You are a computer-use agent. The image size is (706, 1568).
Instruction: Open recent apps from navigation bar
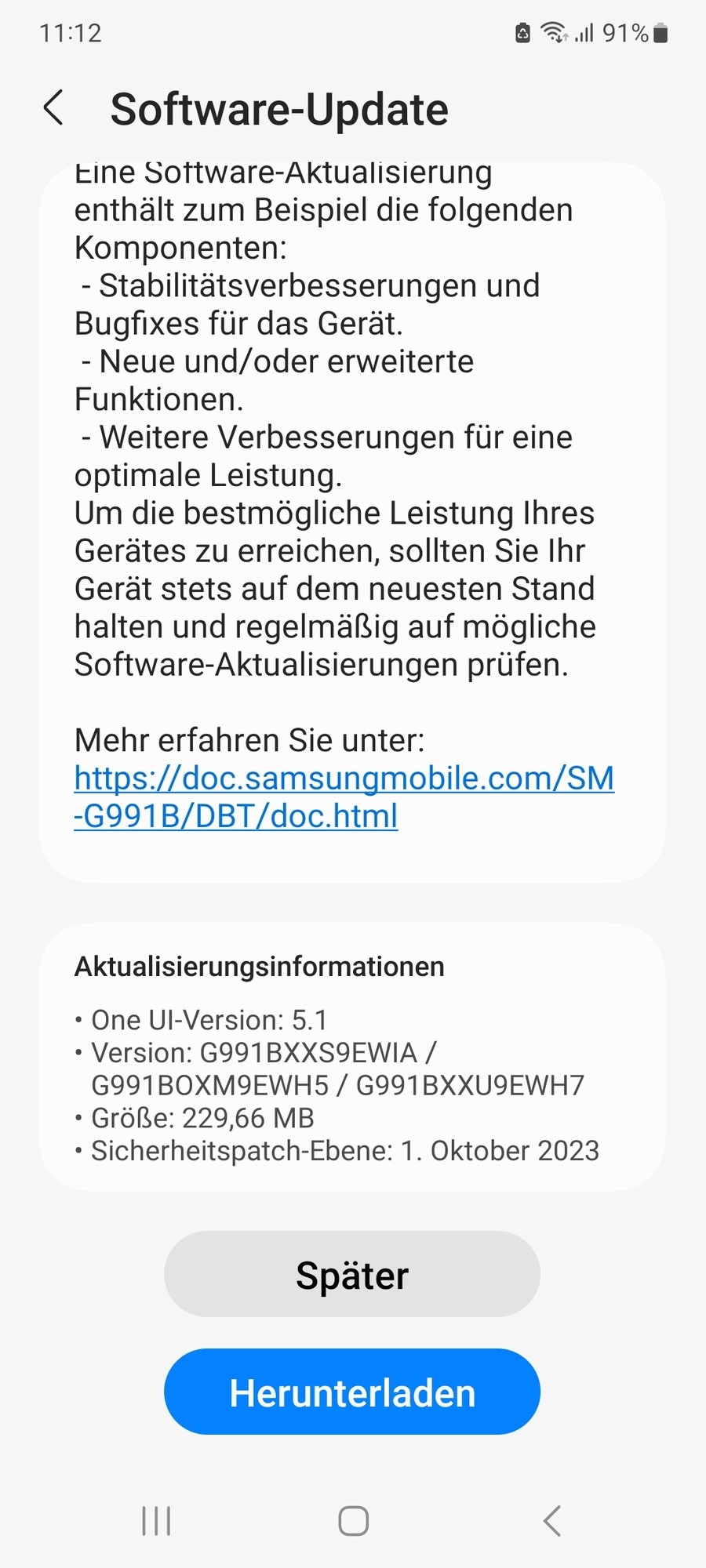[156, 1521]
